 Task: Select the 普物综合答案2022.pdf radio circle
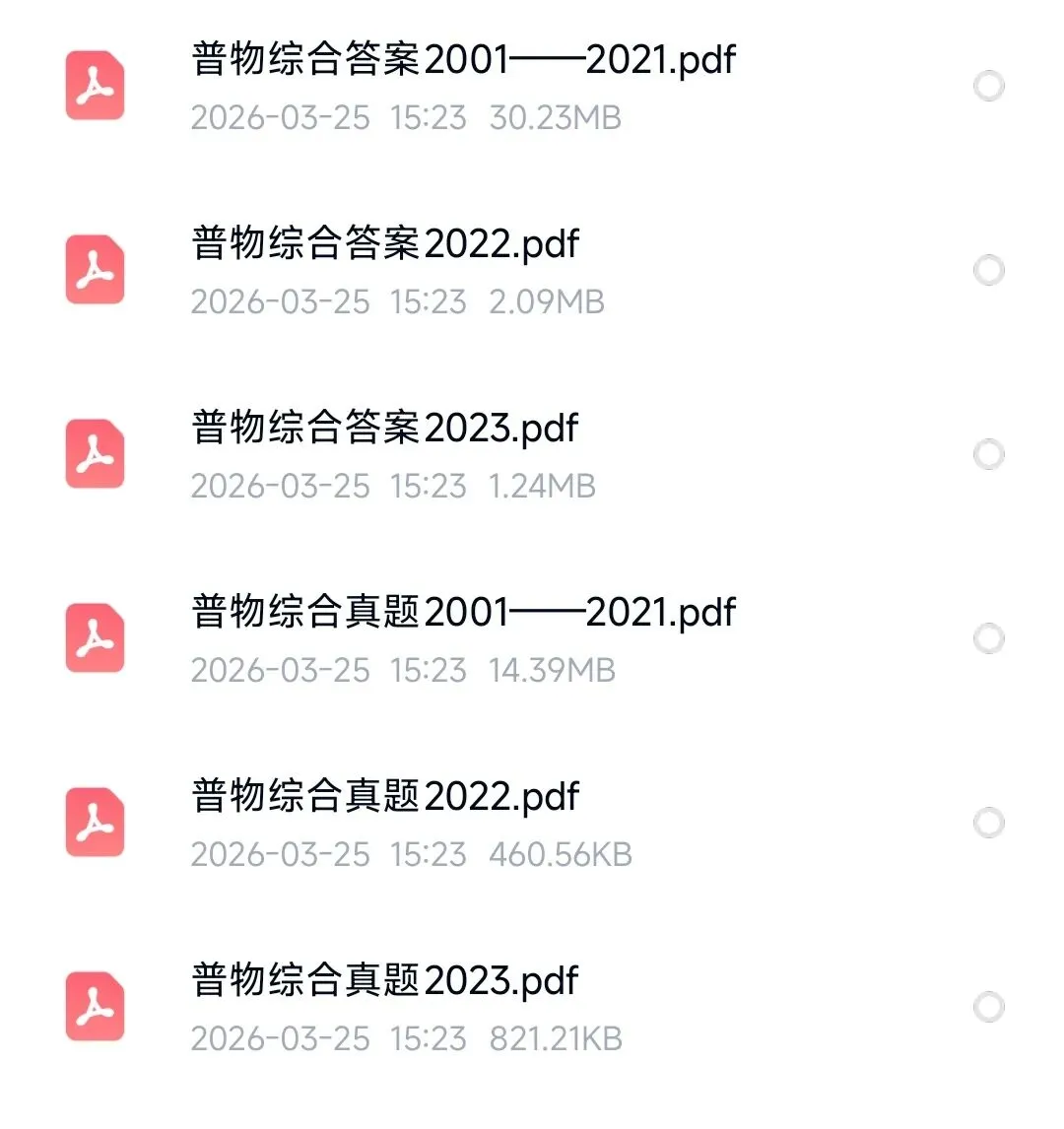(988, 271)
